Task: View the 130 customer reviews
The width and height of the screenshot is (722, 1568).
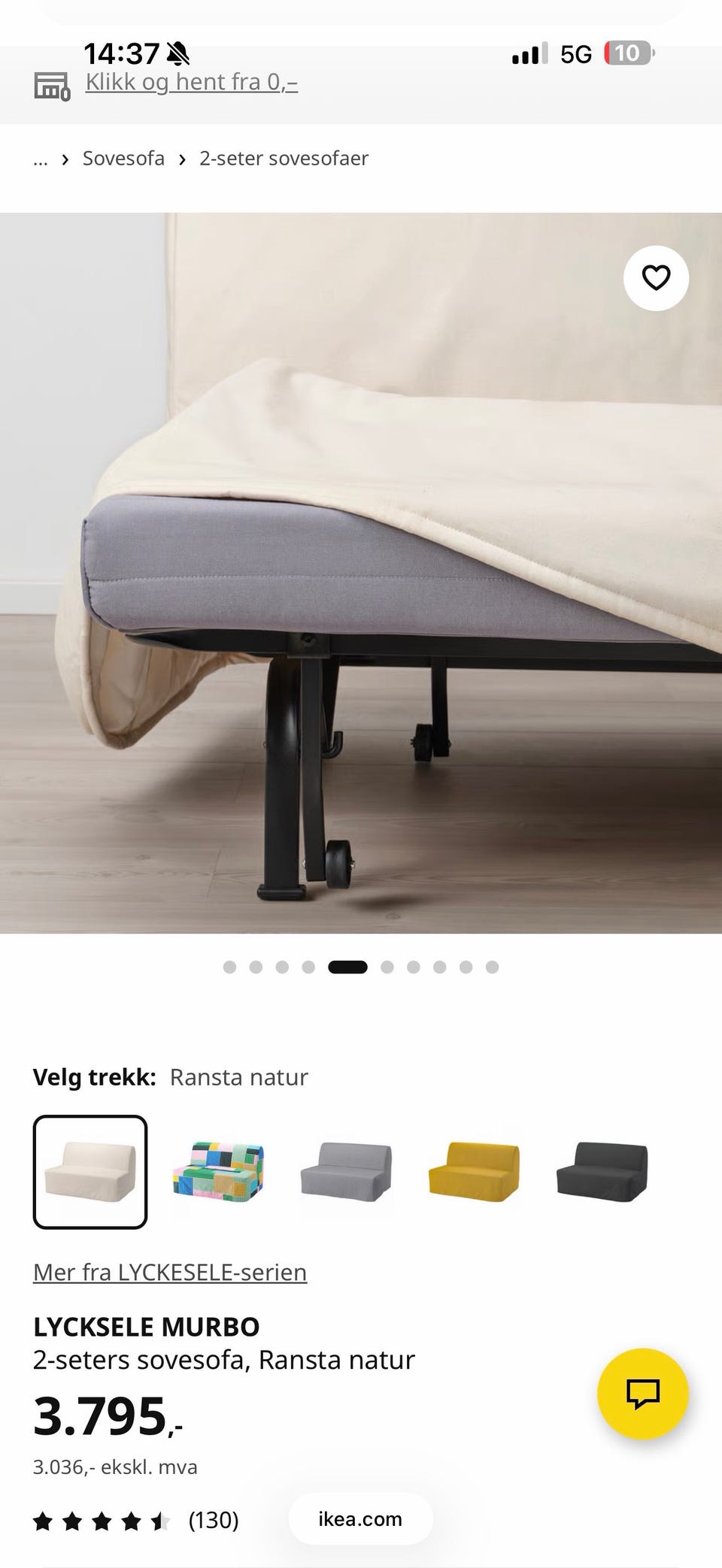Action: point(136,1521)
